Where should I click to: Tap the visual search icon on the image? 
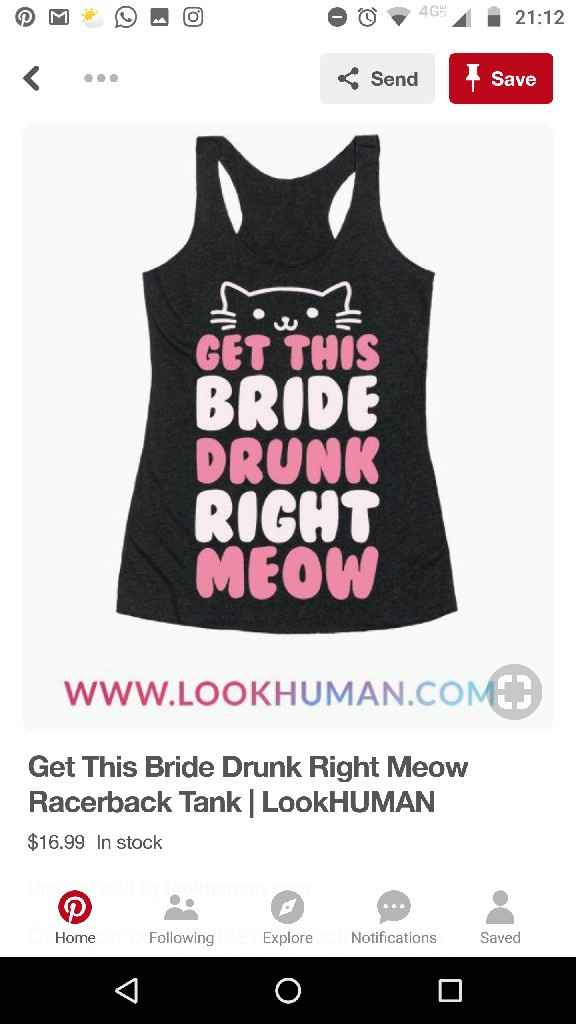pyautogui.click(x=515, y=692)
